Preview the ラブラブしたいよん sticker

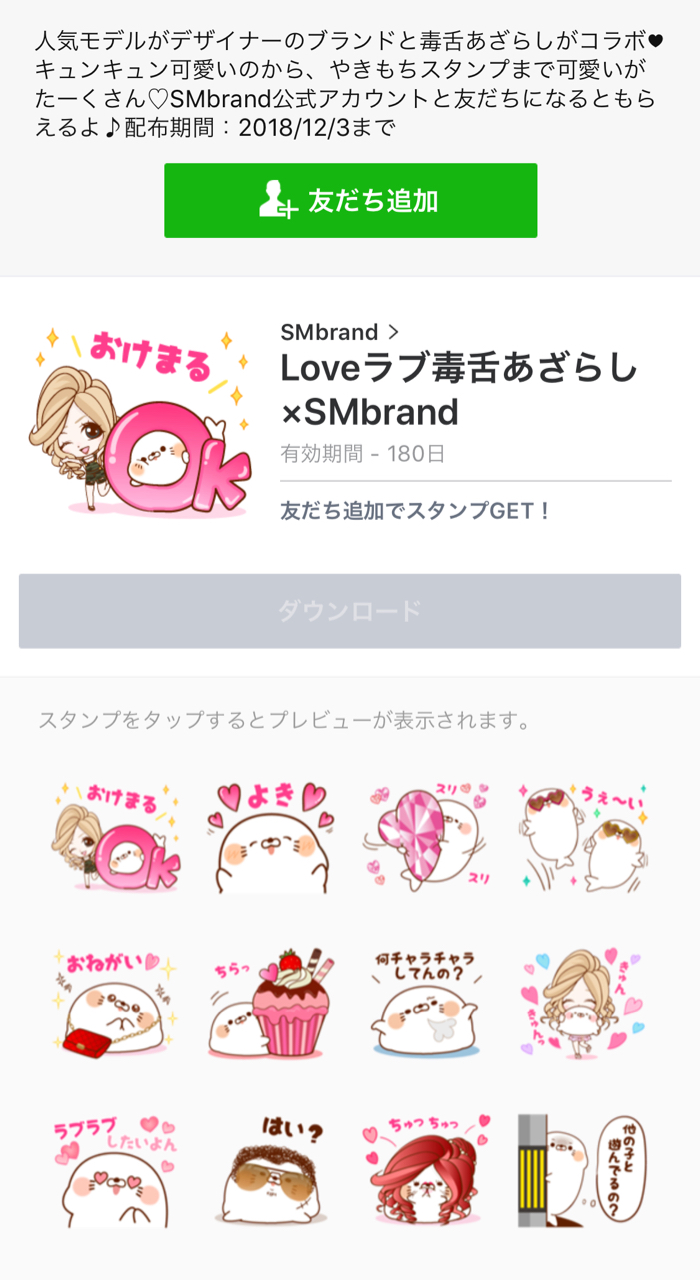(116, 1168)
